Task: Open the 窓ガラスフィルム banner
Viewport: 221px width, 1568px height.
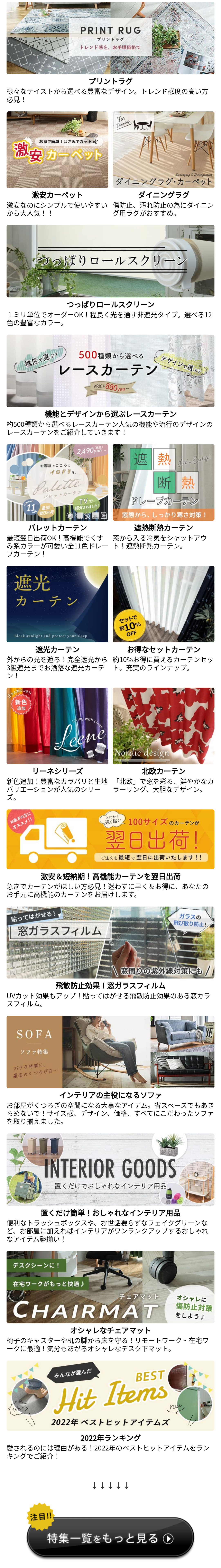Action: coord(110,942)
